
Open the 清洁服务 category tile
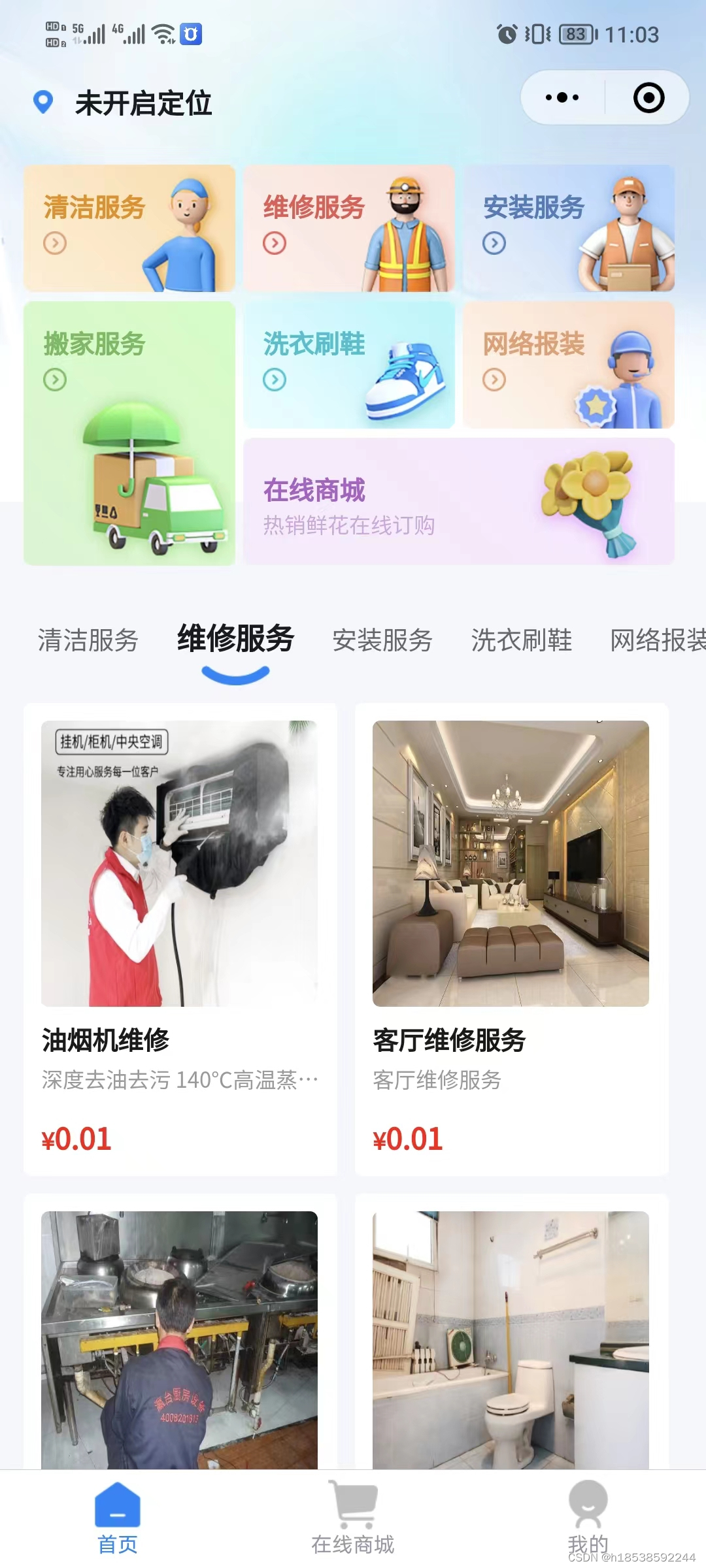coord(129,228)
